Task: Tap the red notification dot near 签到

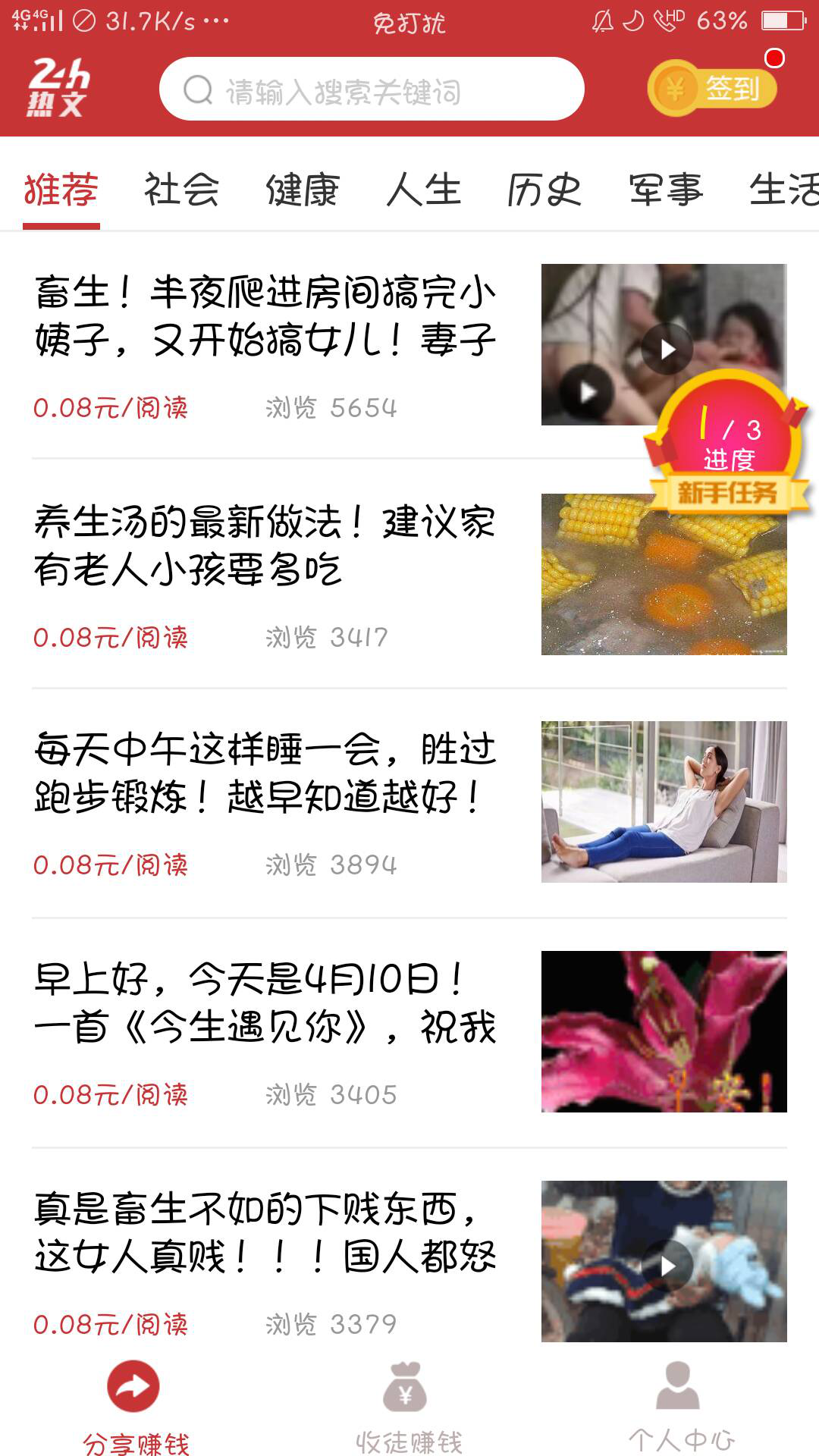Action: tap(773, 57)
